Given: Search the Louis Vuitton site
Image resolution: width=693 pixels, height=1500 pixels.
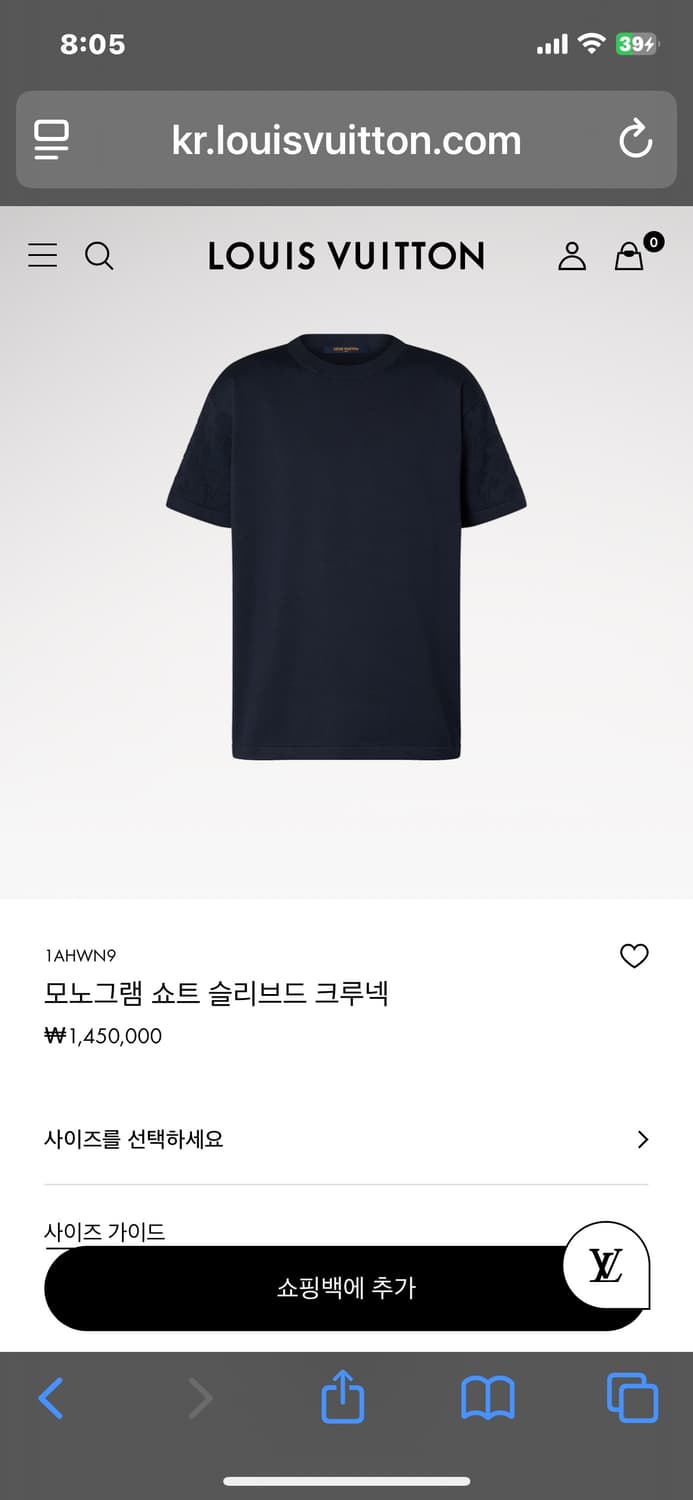Looking at the screenshot, I should pos(99,256).
